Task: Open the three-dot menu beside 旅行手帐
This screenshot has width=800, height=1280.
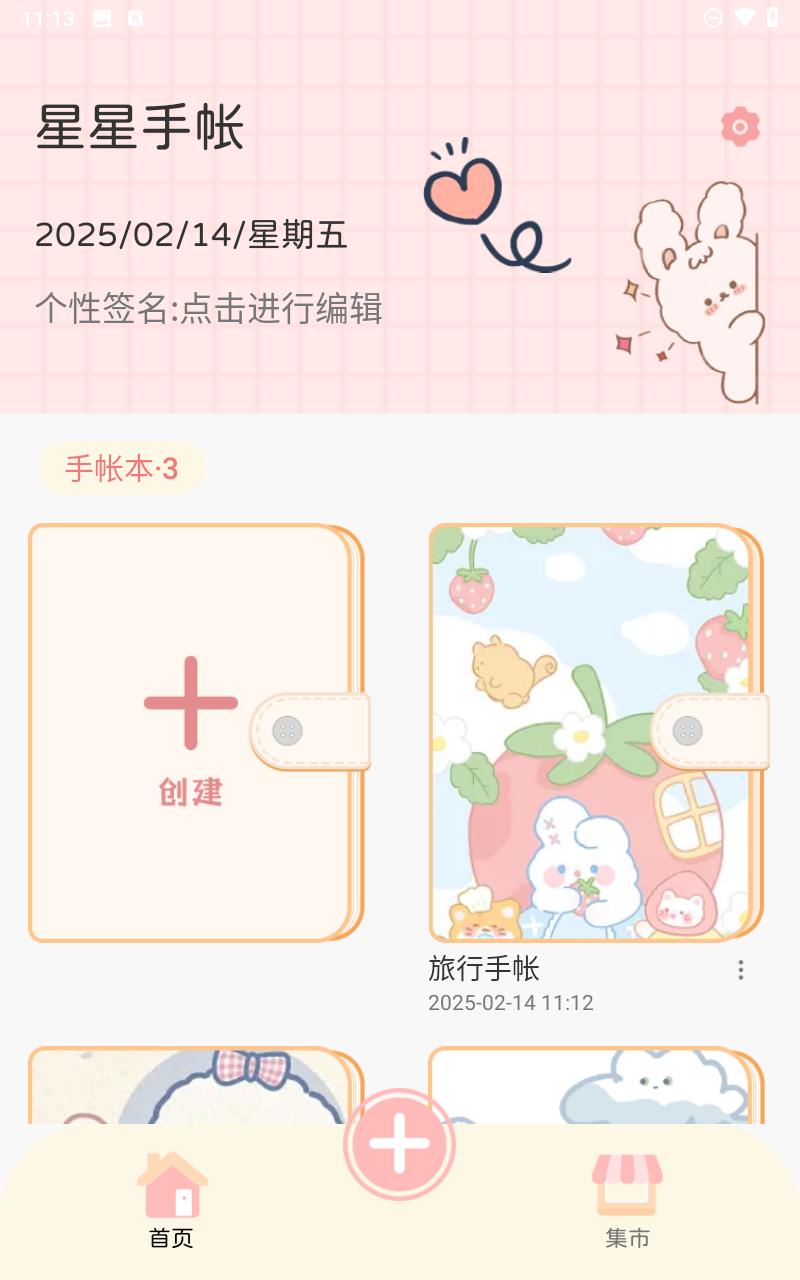Action: tap(740, 970)
